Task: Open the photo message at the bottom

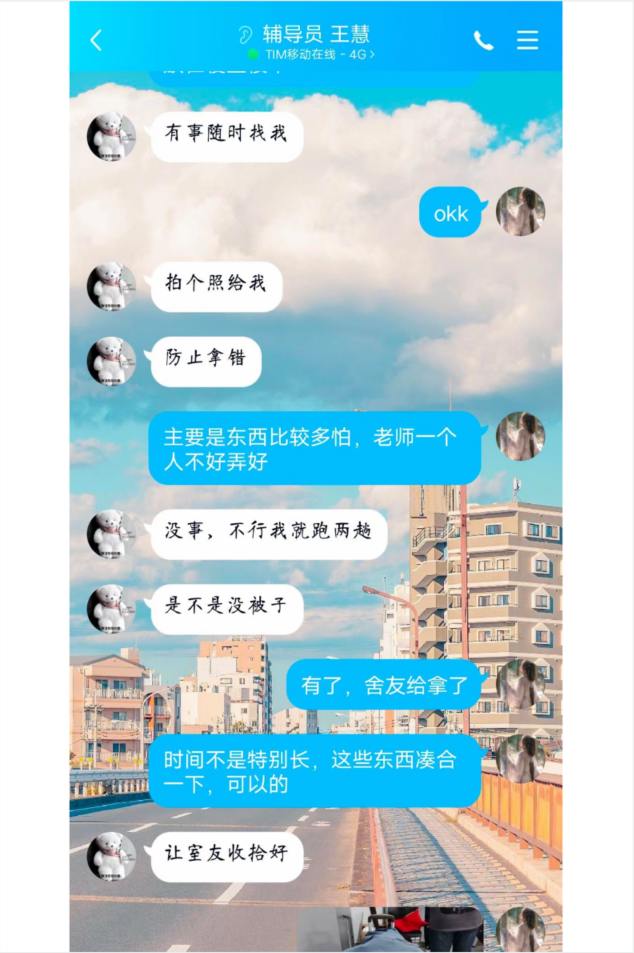Action: coord(390,930)
